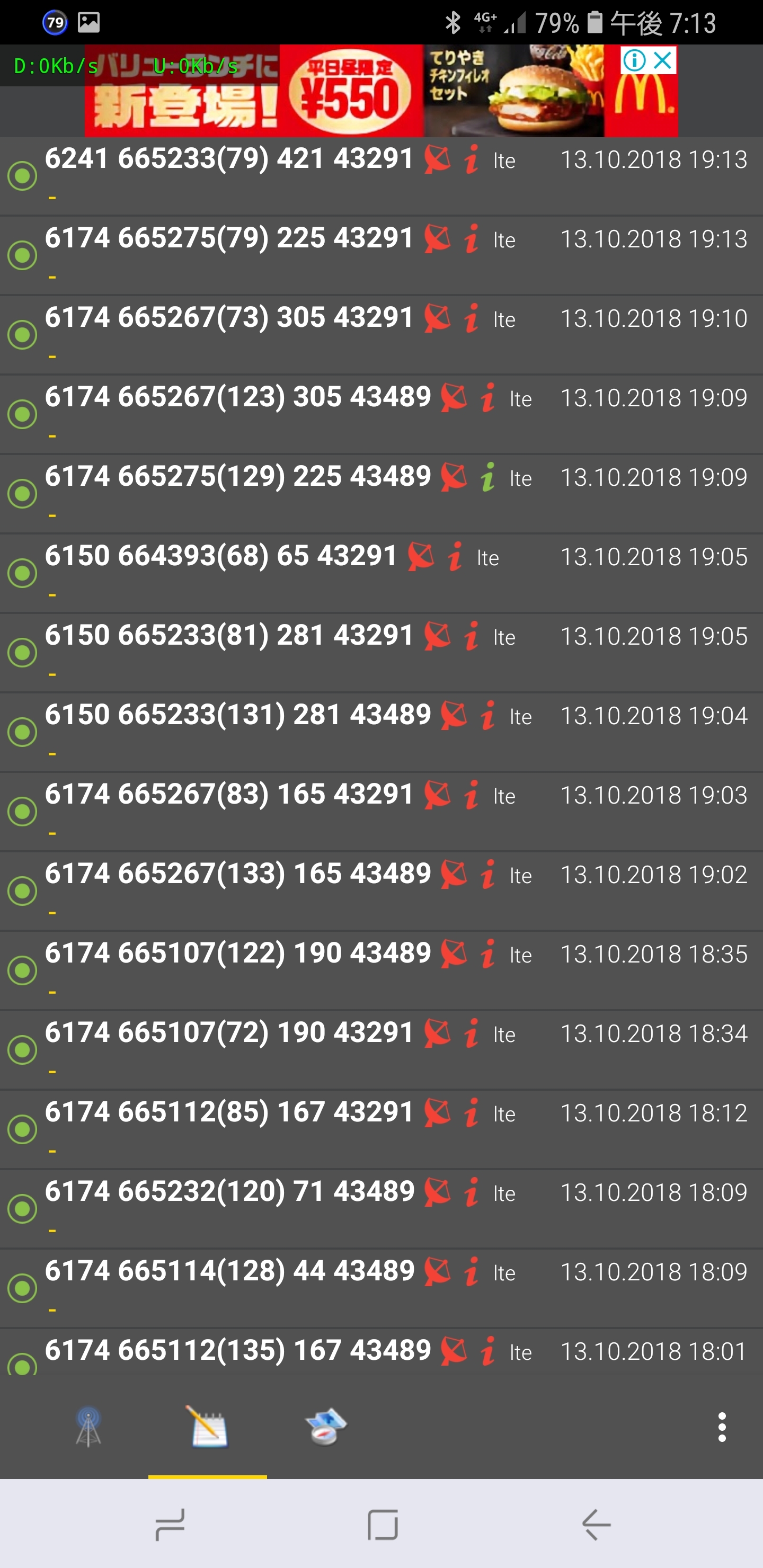
Task: Select the notepad log tab
Action: 208,1426
